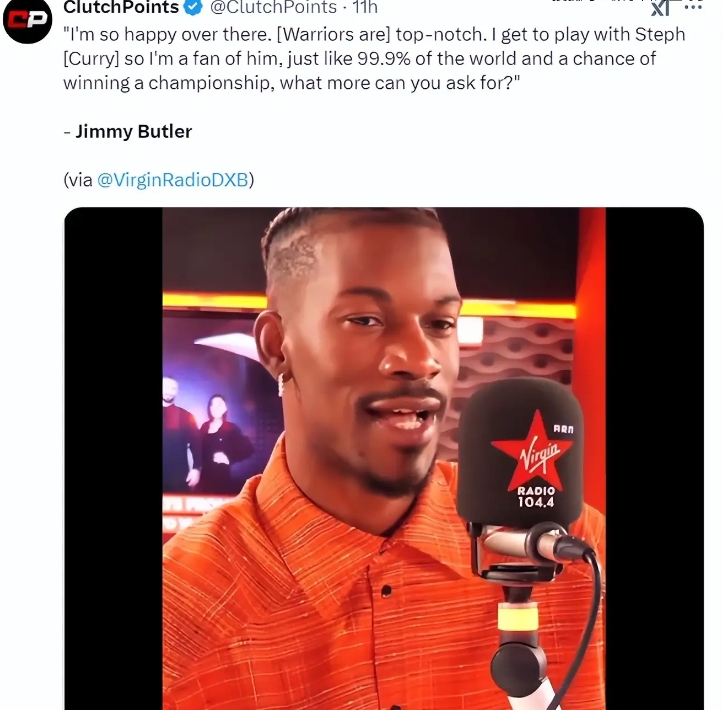Tap the Grok icon on the tweet
The width and height of the screenshot is (722, 710).
(x=660, y=8)
